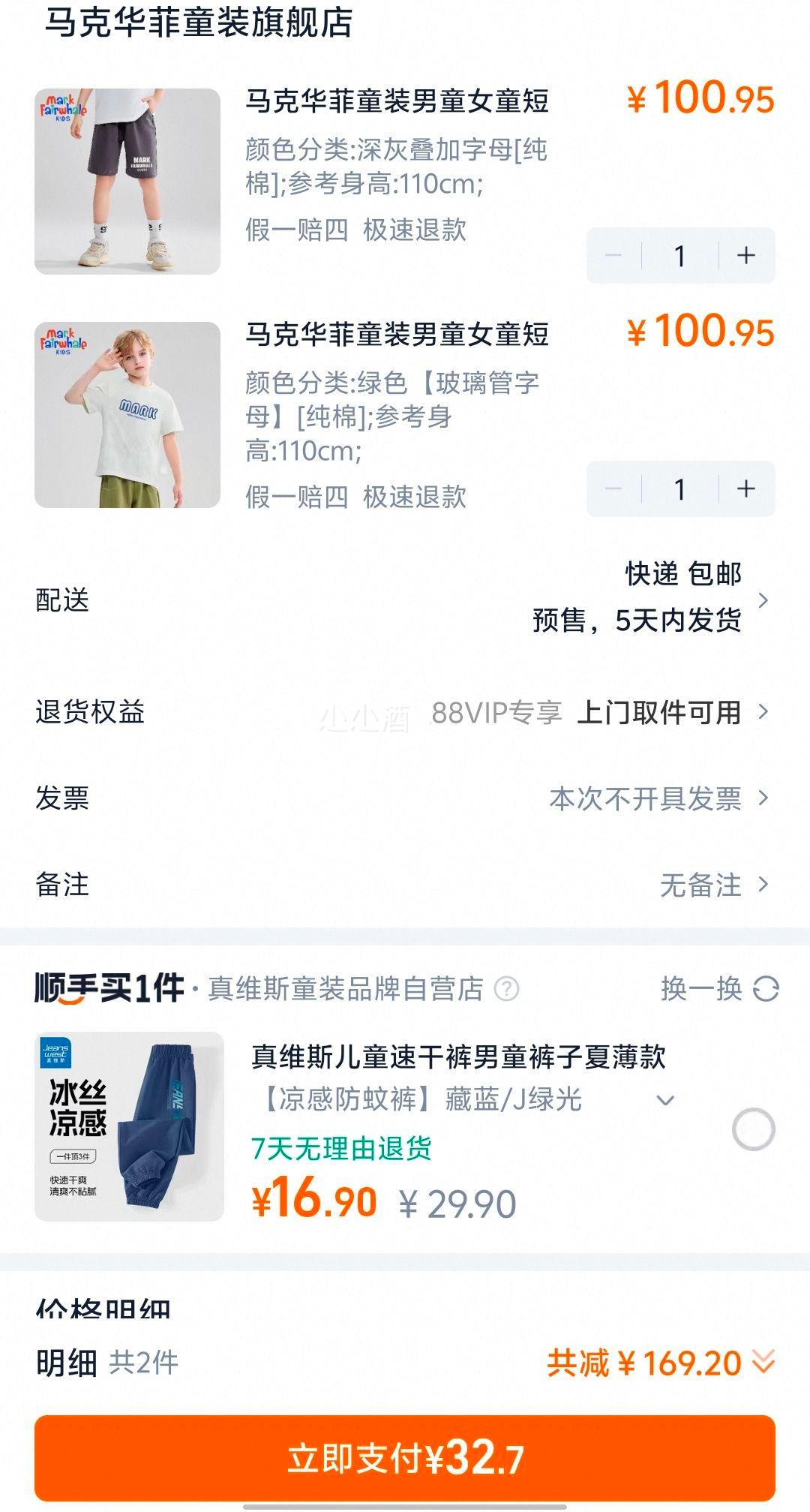Tap 换一换 to refresh the add-on item
The width and height of the screenshot is (810, 1512).
coord(718,988)
